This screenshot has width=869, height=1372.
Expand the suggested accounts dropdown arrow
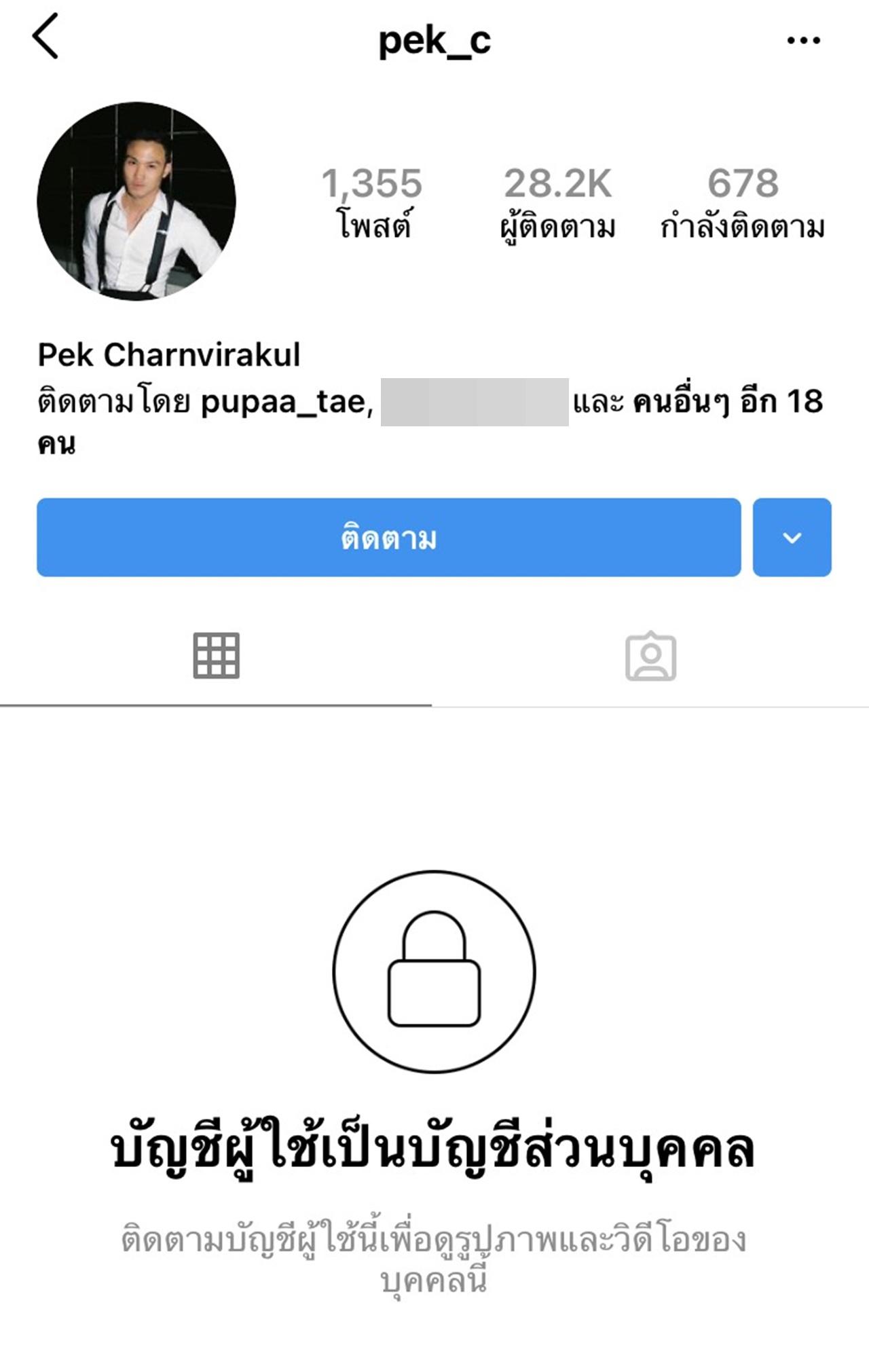(x=792, y=538)
